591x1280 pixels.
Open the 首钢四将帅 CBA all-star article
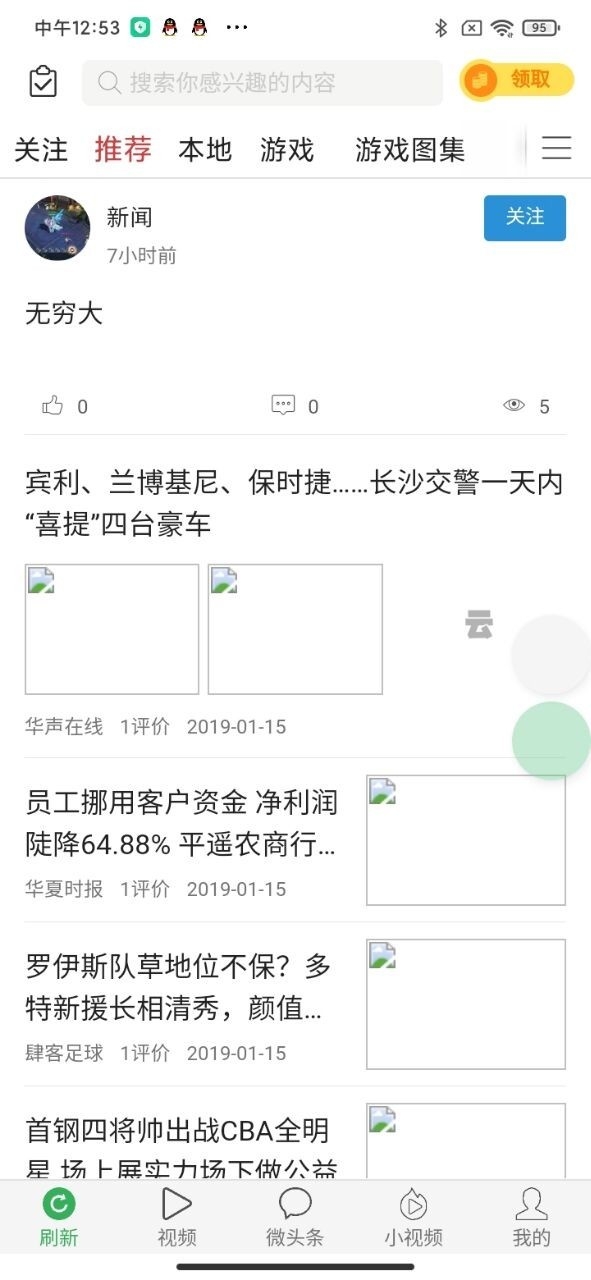tap(178, 1148)
